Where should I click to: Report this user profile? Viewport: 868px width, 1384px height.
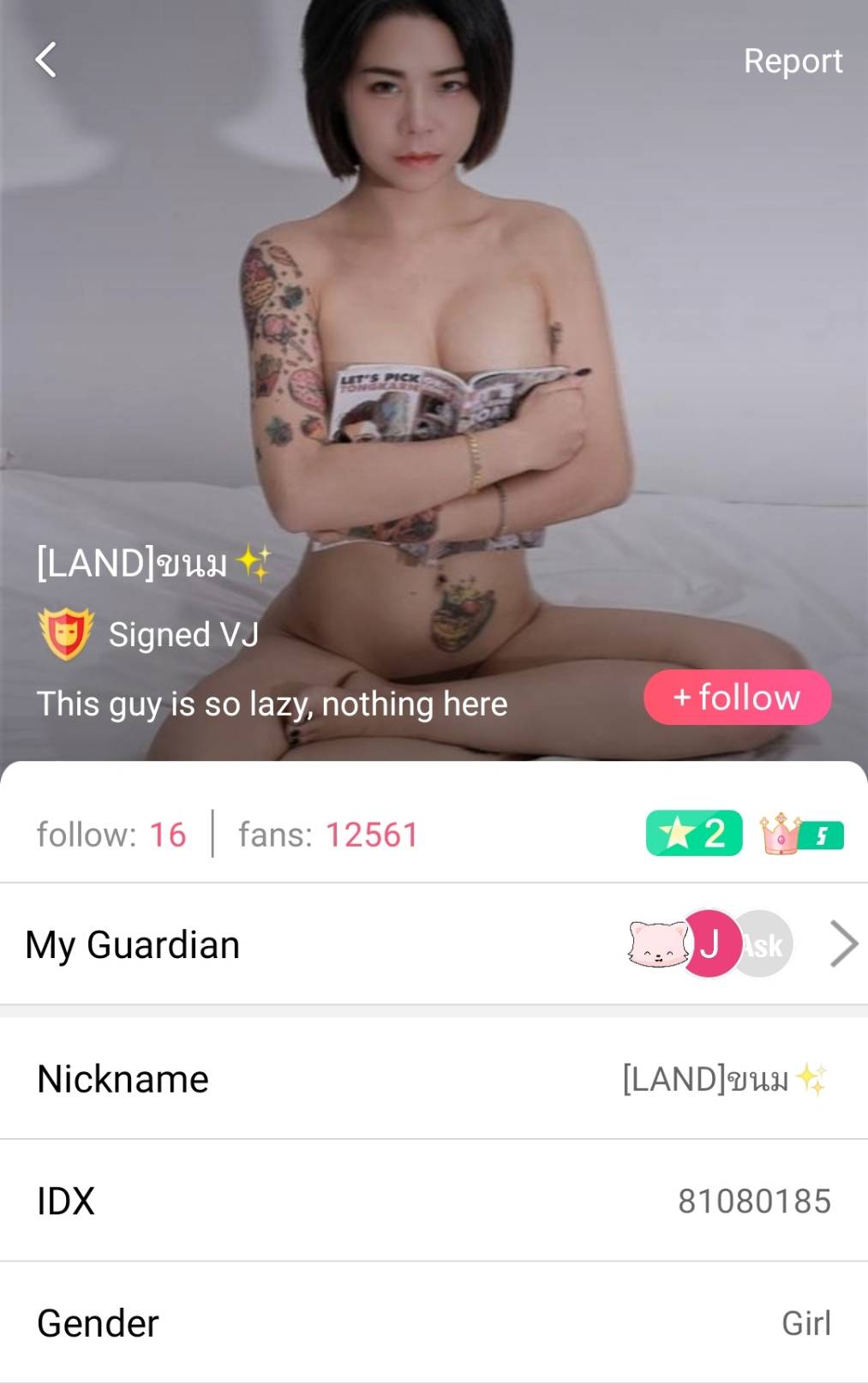pyautogui.click(x=792, y=62)
